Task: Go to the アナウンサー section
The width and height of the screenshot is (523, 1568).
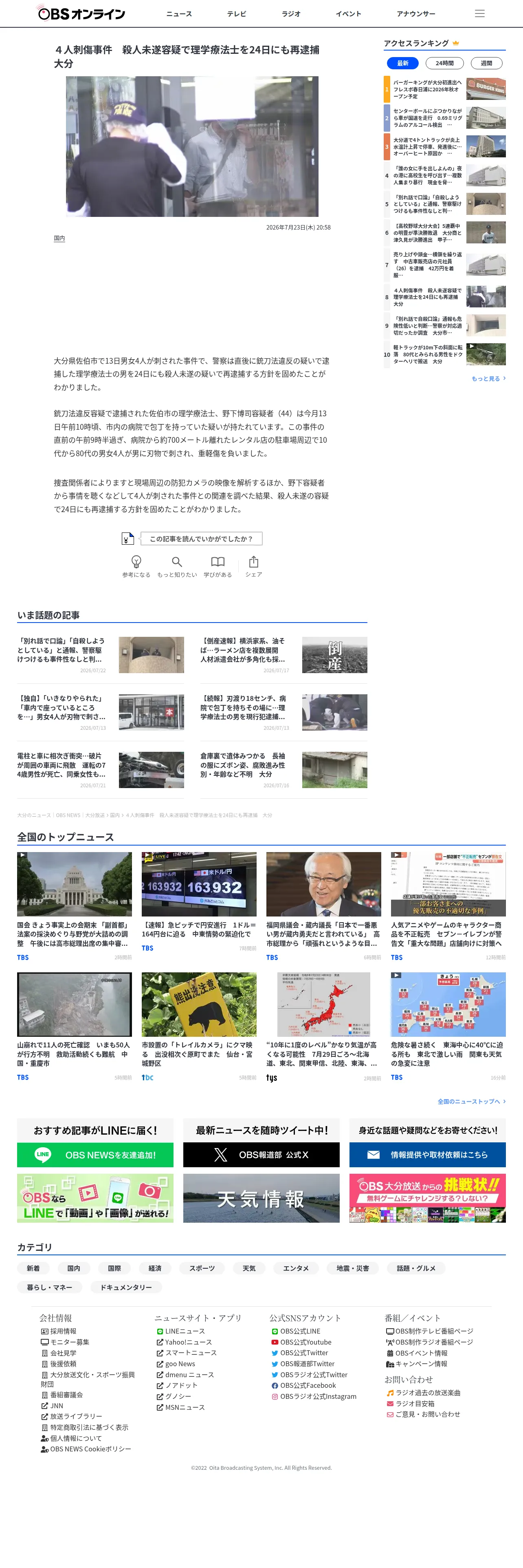Action: click(x=415, y=14)
